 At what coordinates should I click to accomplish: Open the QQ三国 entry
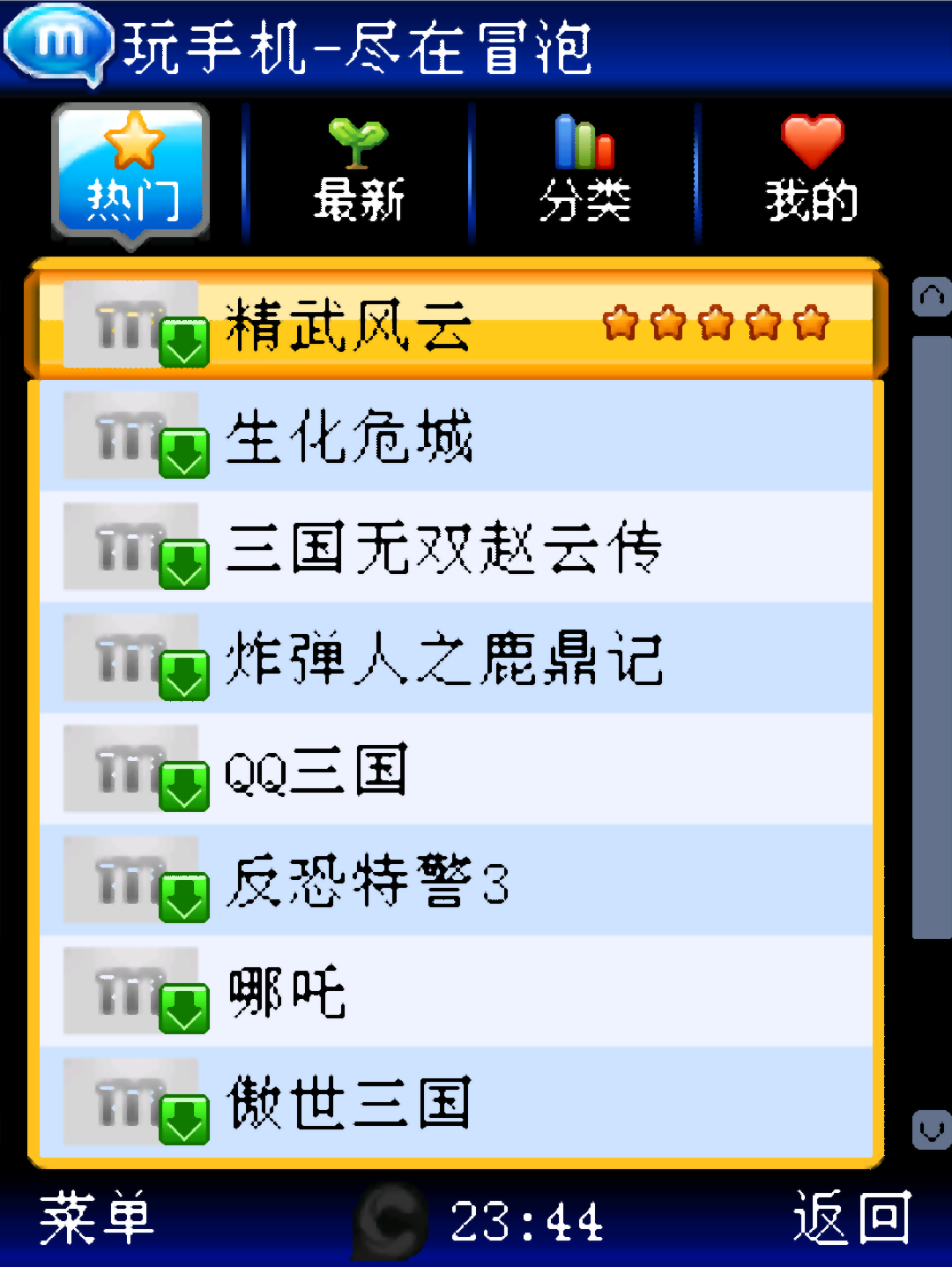point(455,770)
